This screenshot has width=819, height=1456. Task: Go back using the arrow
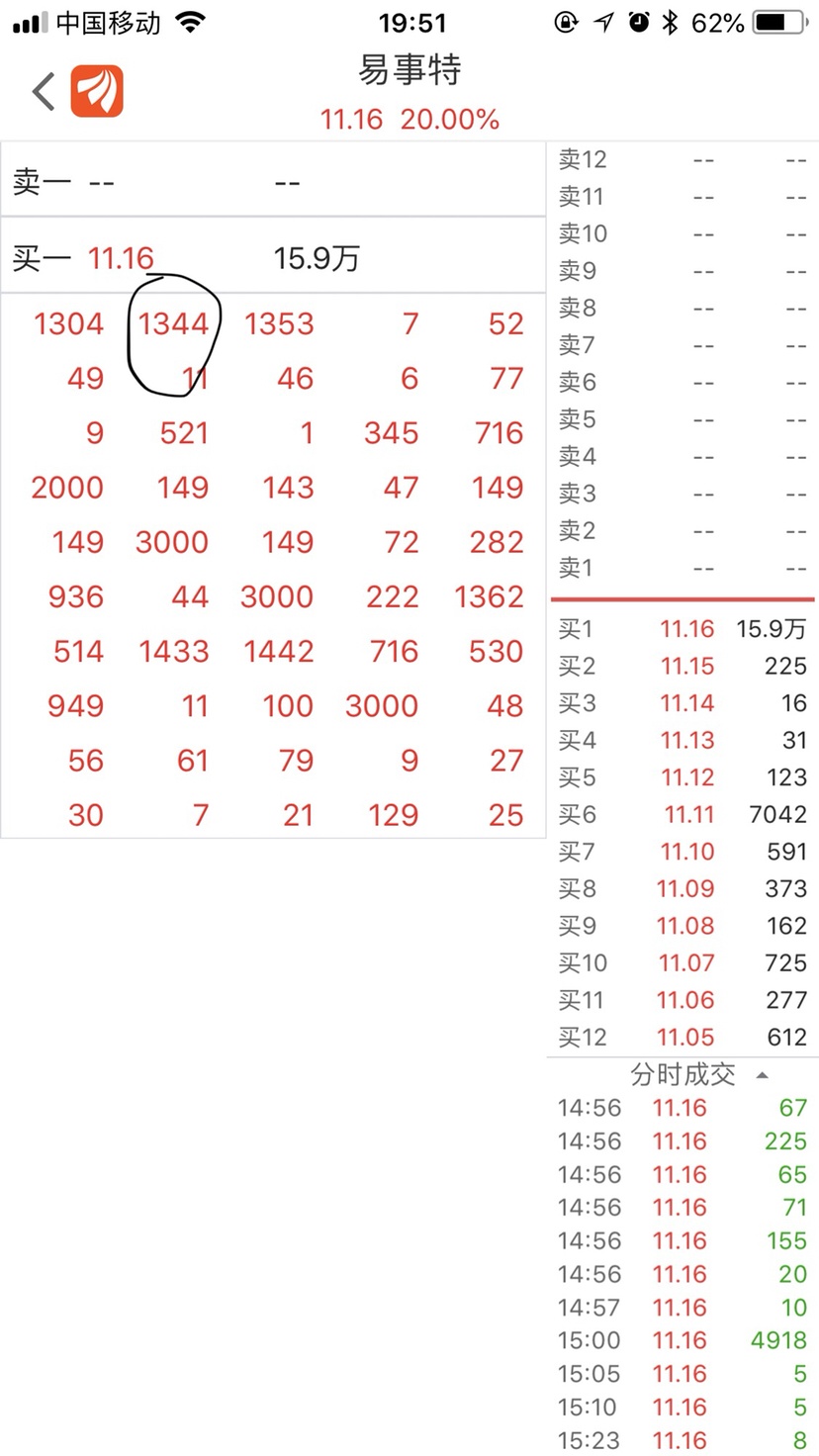(x=44, y=92)
